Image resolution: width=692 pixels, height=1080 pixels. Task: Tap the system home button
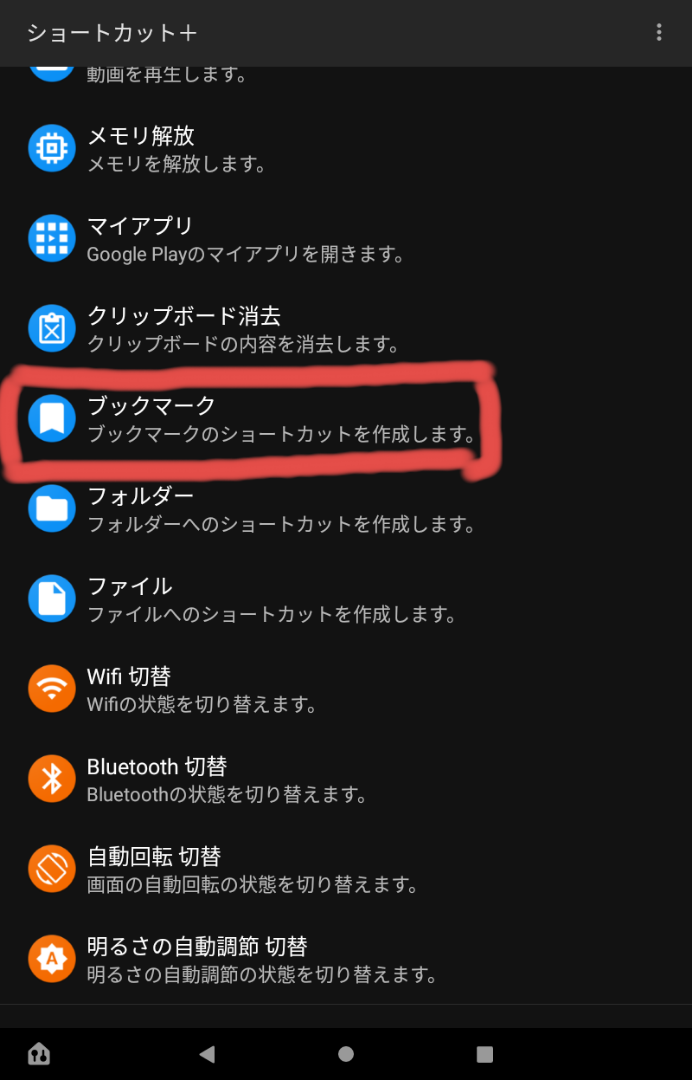pyautogui.click(x=346, y=1054)
